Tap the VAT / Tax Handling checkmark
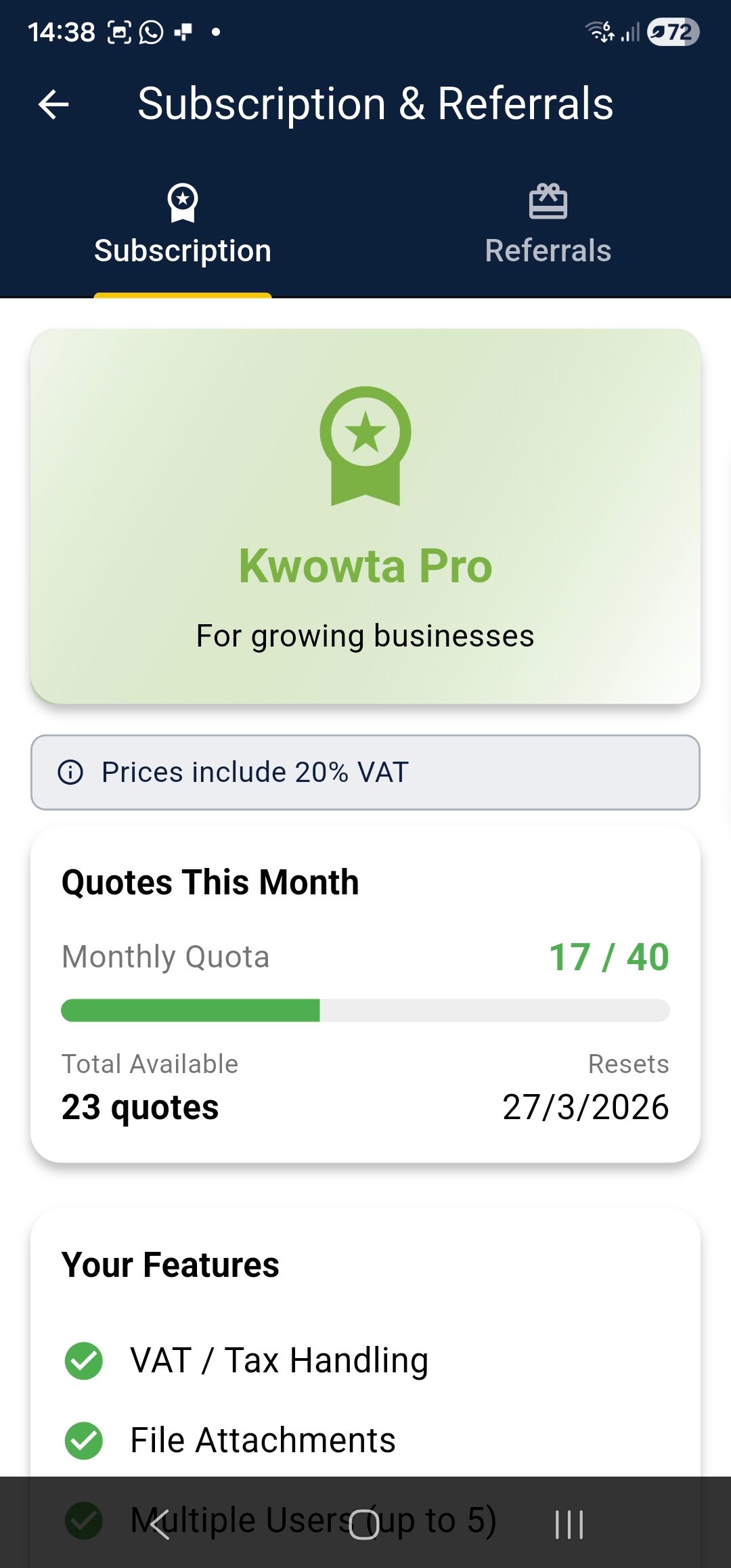Screen dimensions: 731x1568 click(x=83, y=1361)
